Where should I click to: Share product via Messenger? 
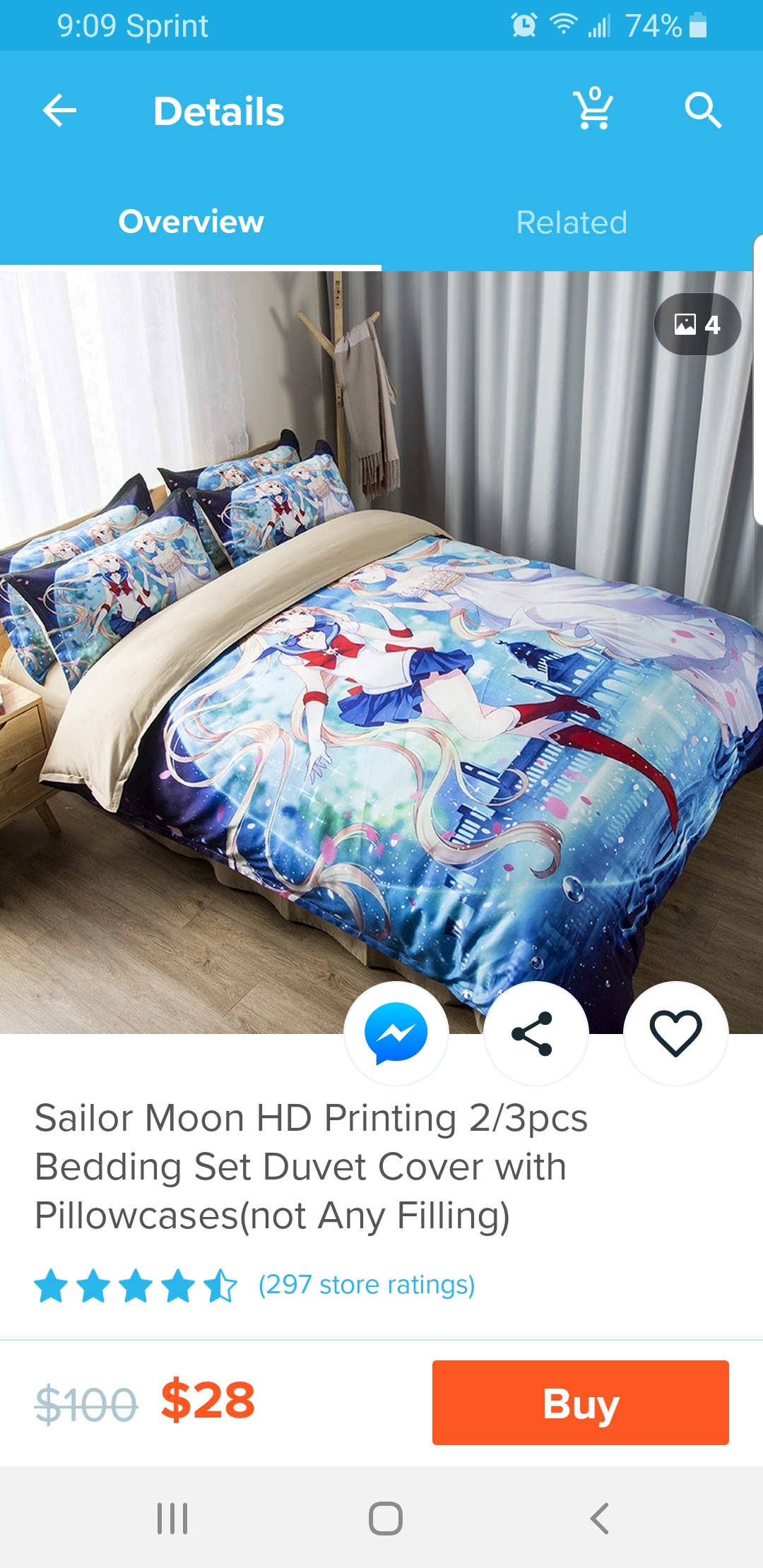point(396,1033)
